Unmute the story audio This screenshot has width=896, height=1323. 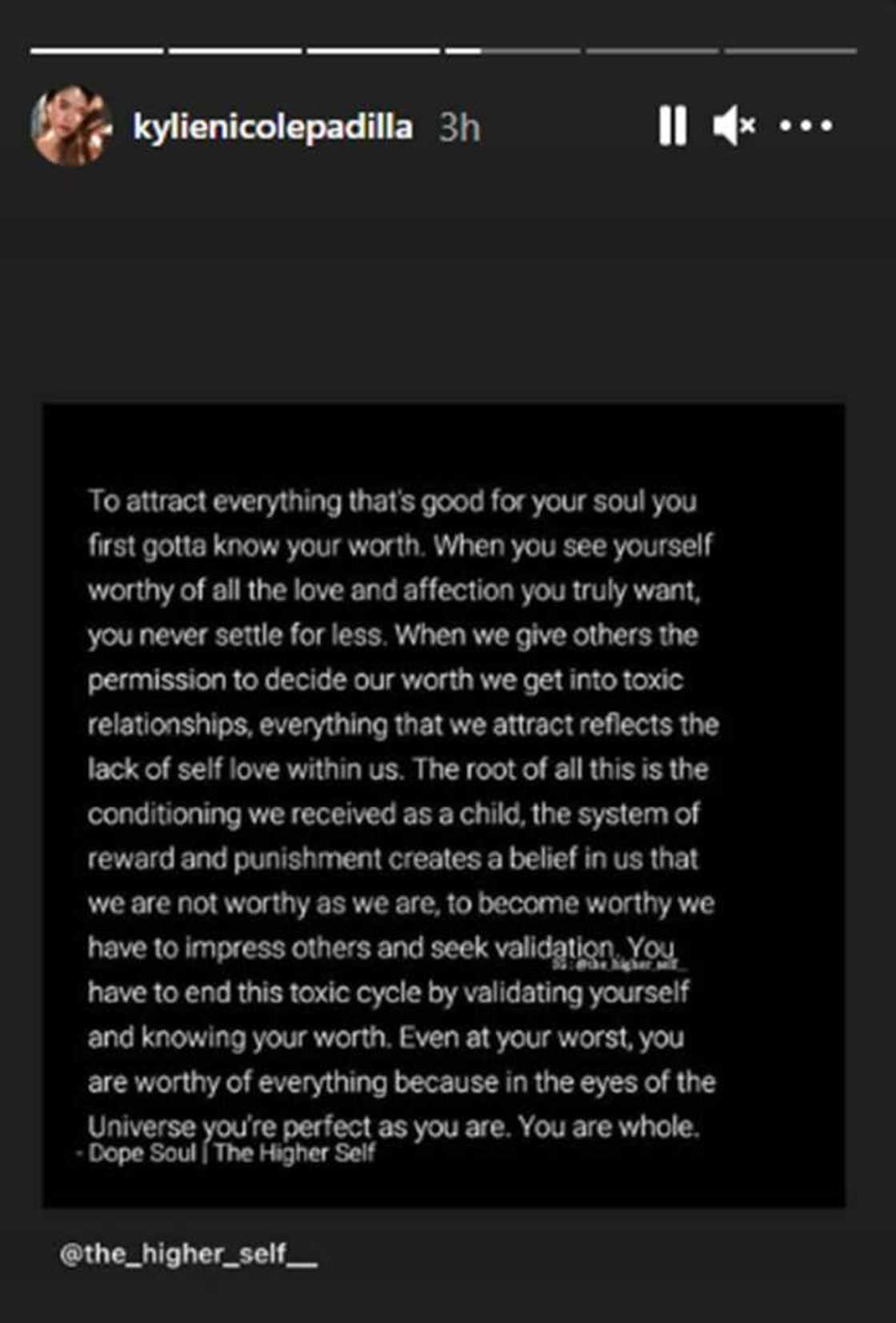[734, 126]
